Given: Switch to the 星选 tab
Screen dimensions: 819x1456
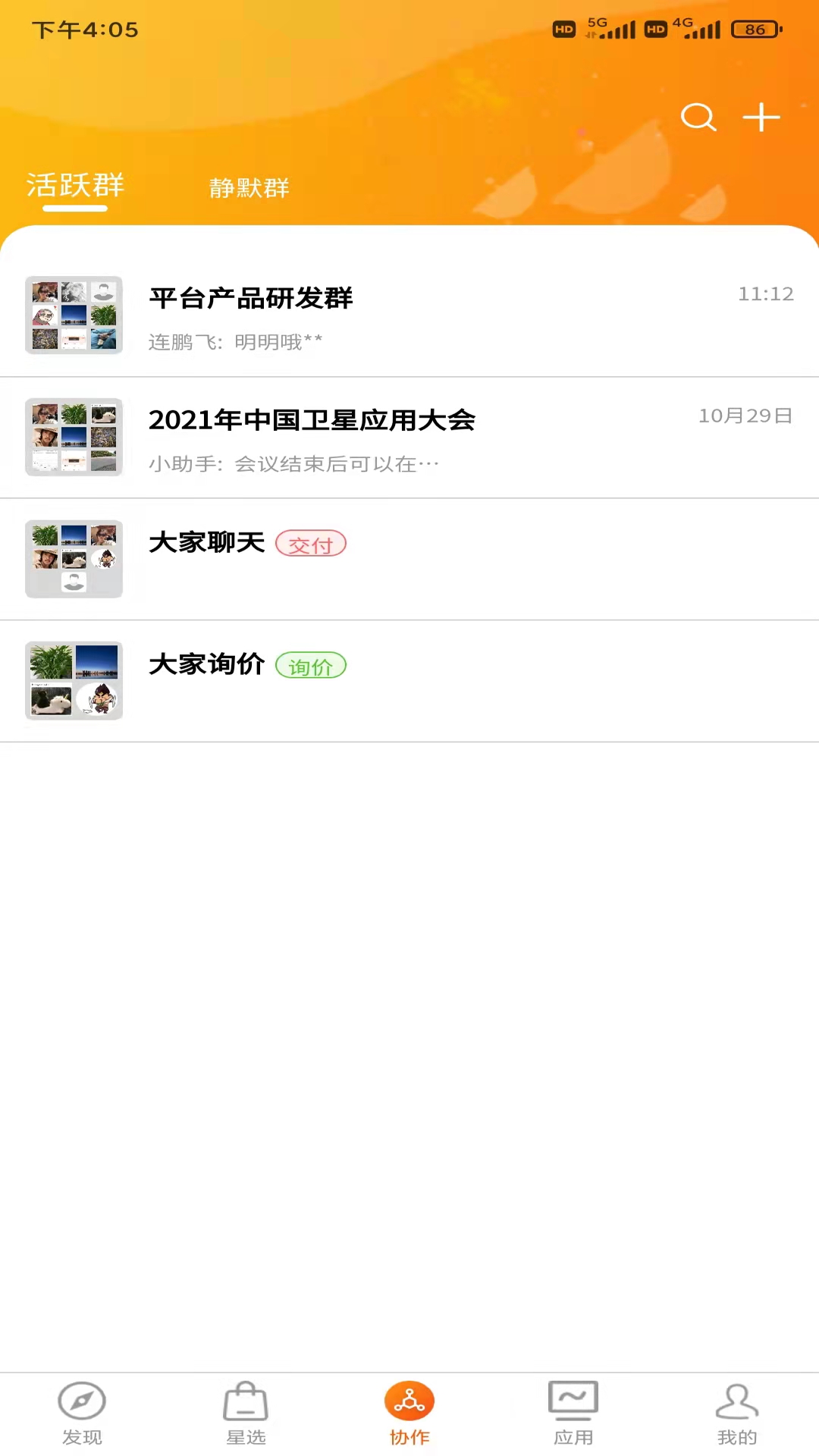Looking at the screenshot, I should pyautogui.click(x=246, y=1413).
